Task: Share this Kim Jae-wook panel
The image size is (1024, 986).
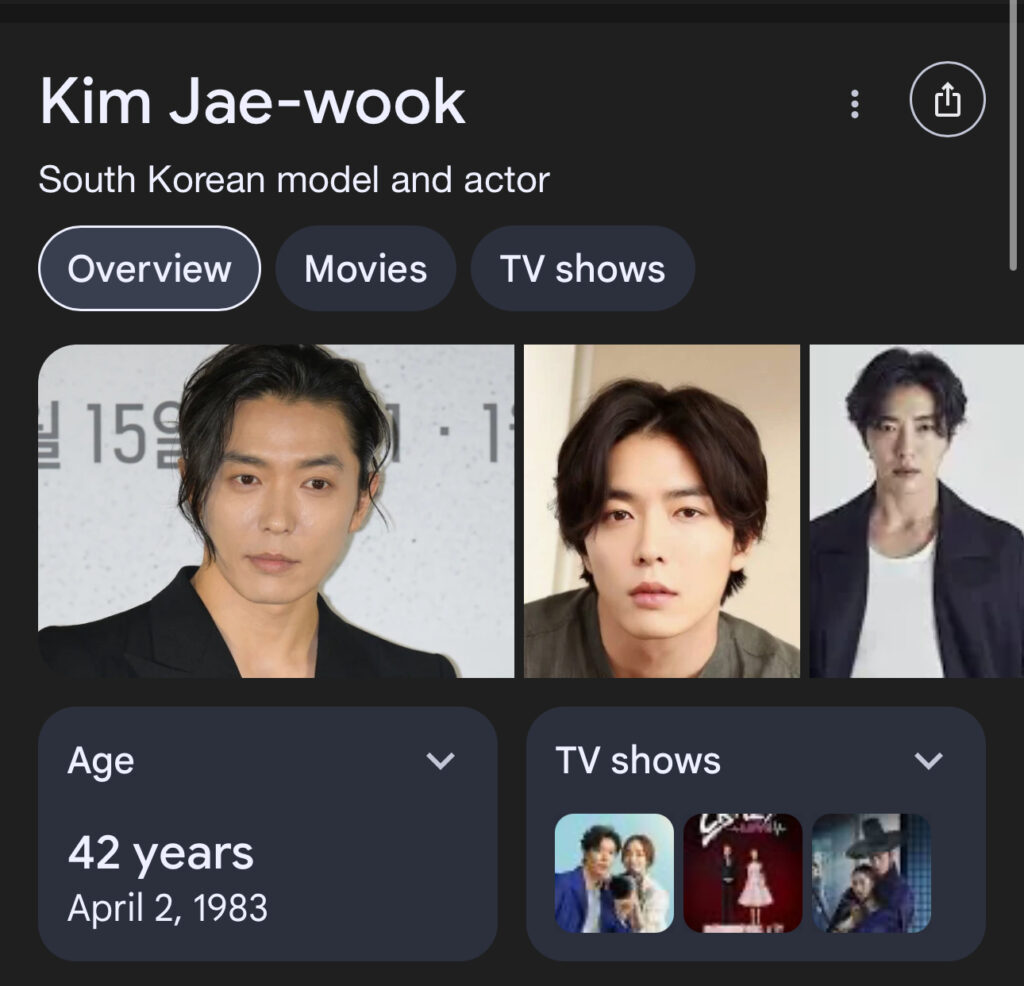Action: coord(947,100)
